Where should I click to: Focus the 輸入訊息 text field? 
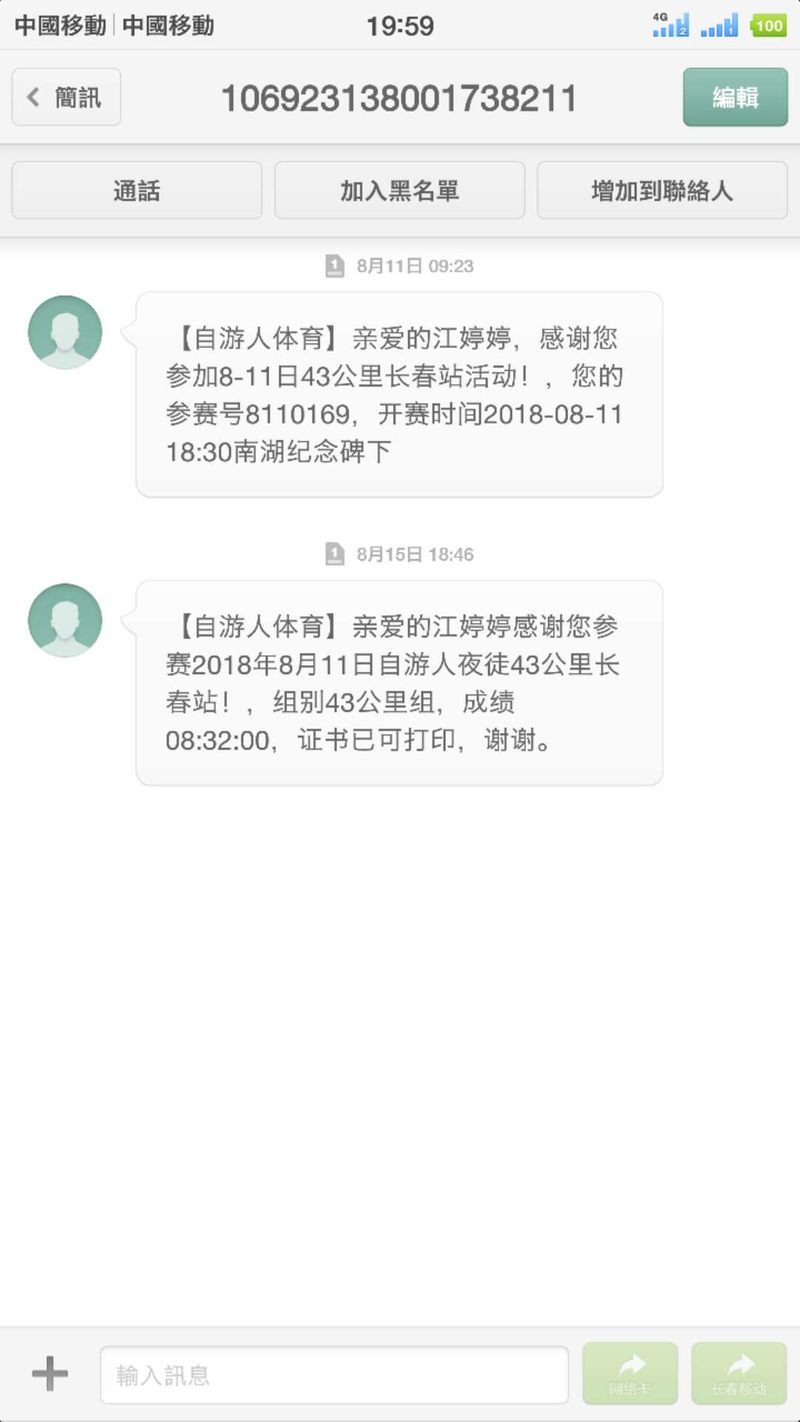click(x=334, y=1375)
